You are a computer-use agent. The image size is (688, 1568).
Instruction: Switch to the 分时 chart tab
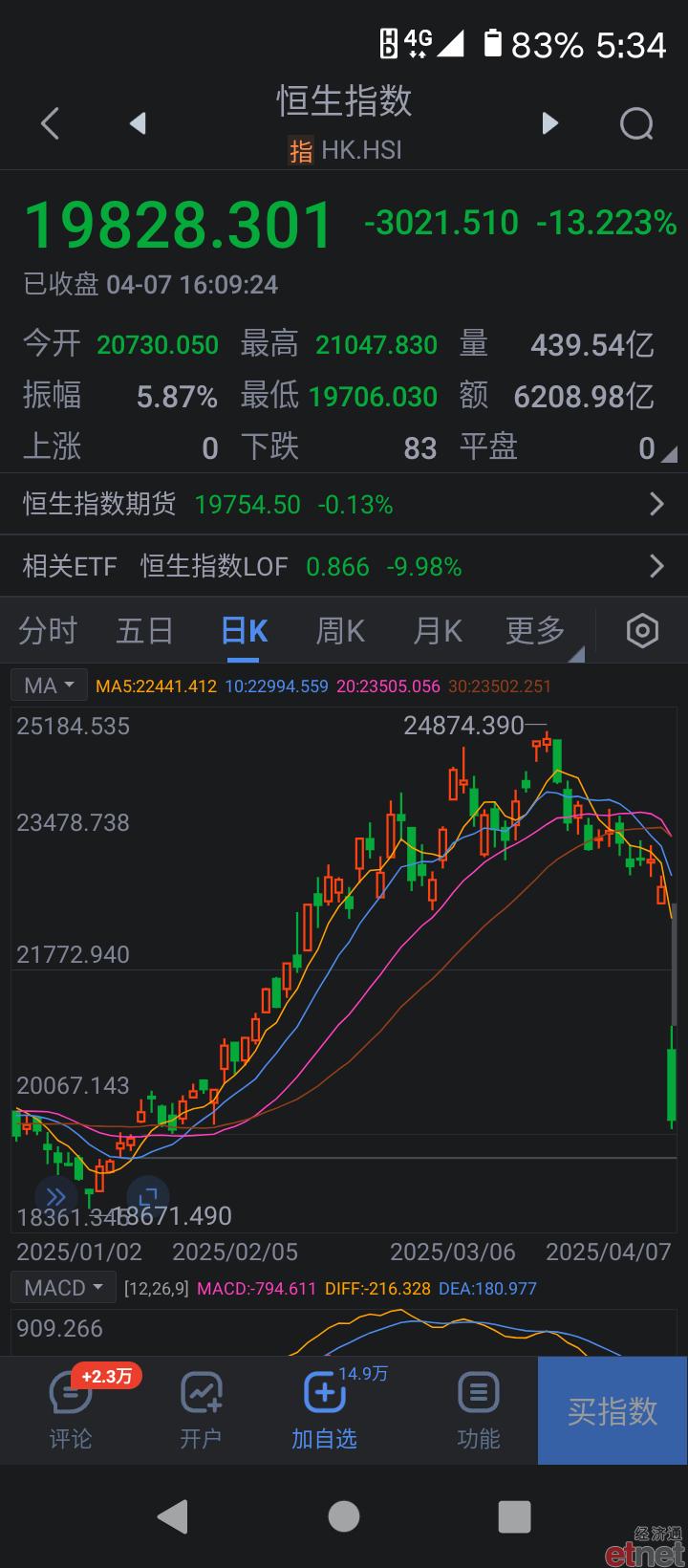click(48, 631)
